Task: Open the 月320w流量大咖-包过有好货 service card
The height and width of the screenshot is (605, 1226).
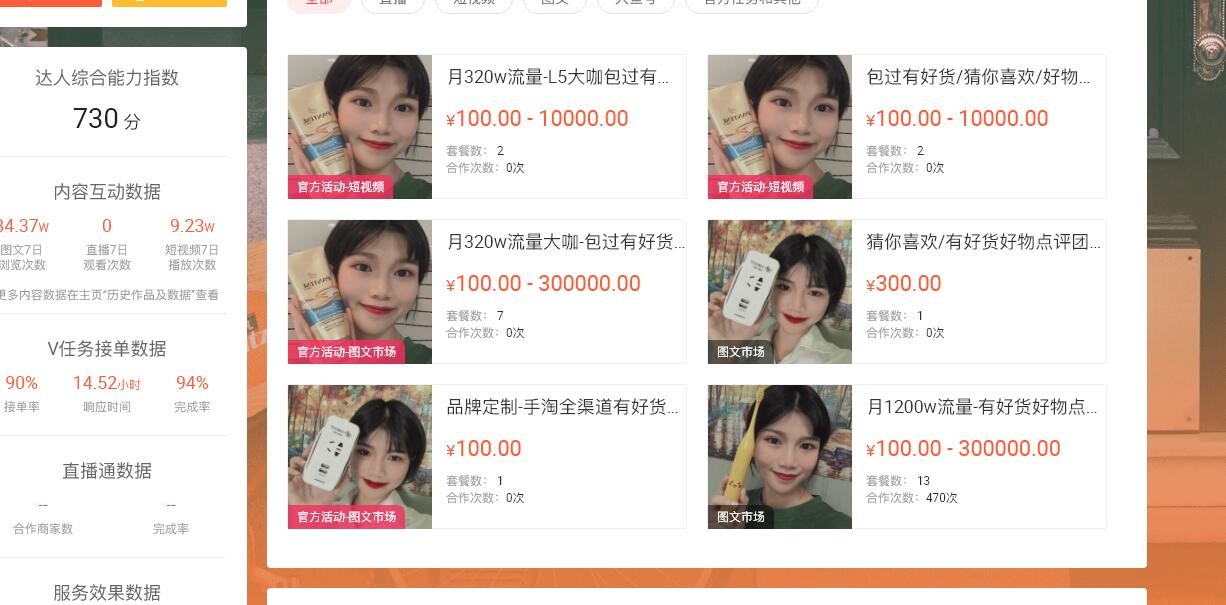Action: tap(565, 242)
